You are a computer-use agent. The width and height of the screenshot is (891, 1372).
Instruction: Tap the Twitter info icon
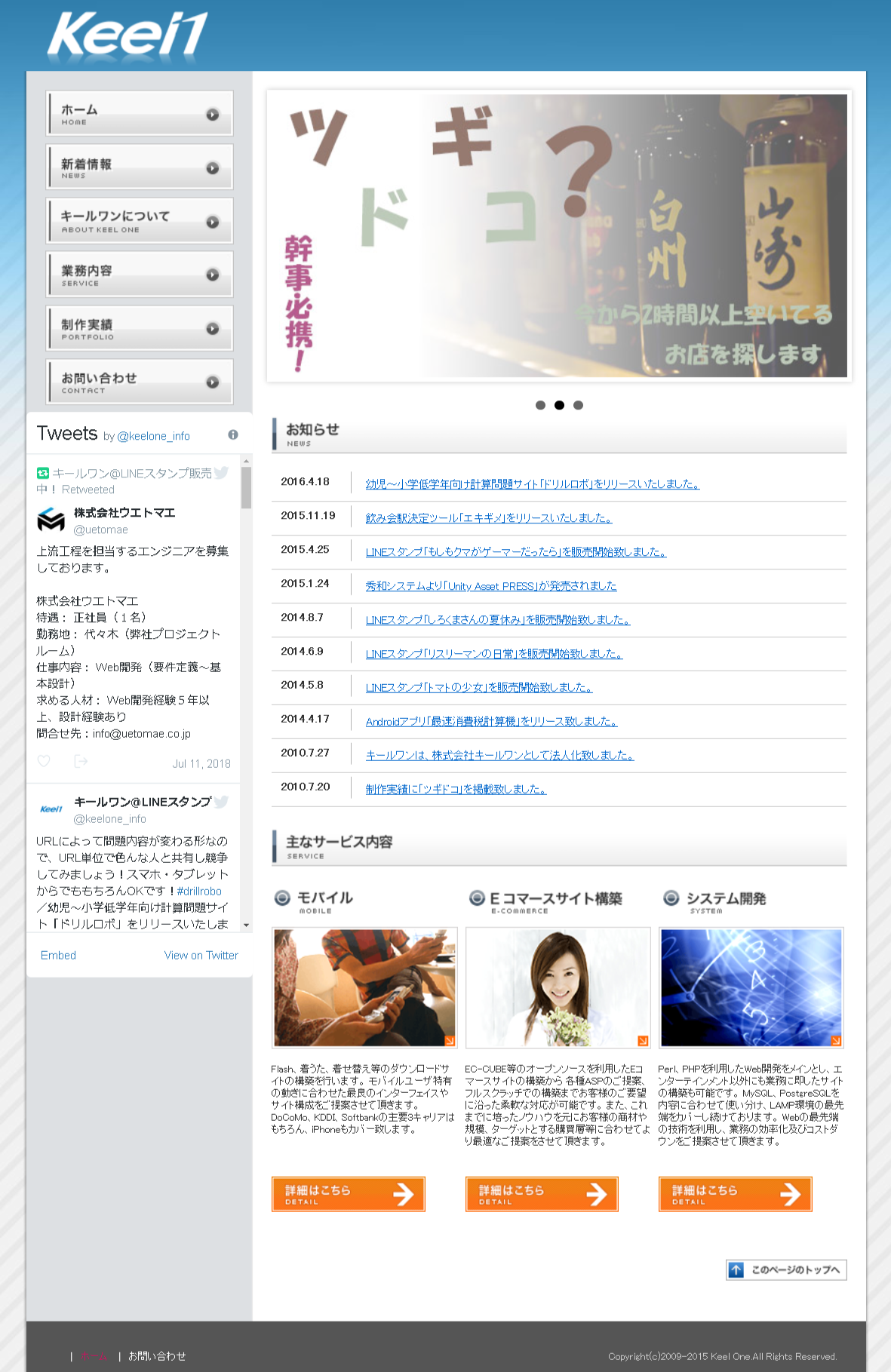coord(233,434)
